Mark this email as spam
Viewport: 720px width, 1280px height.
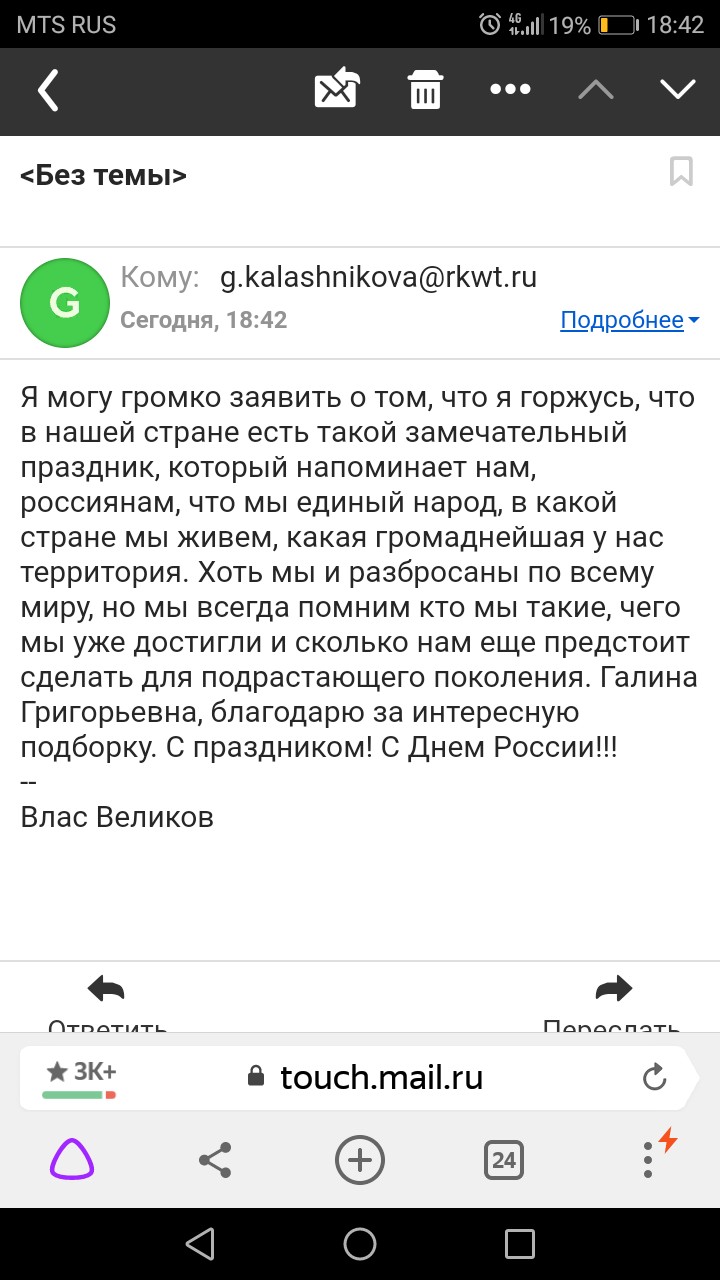337,90
